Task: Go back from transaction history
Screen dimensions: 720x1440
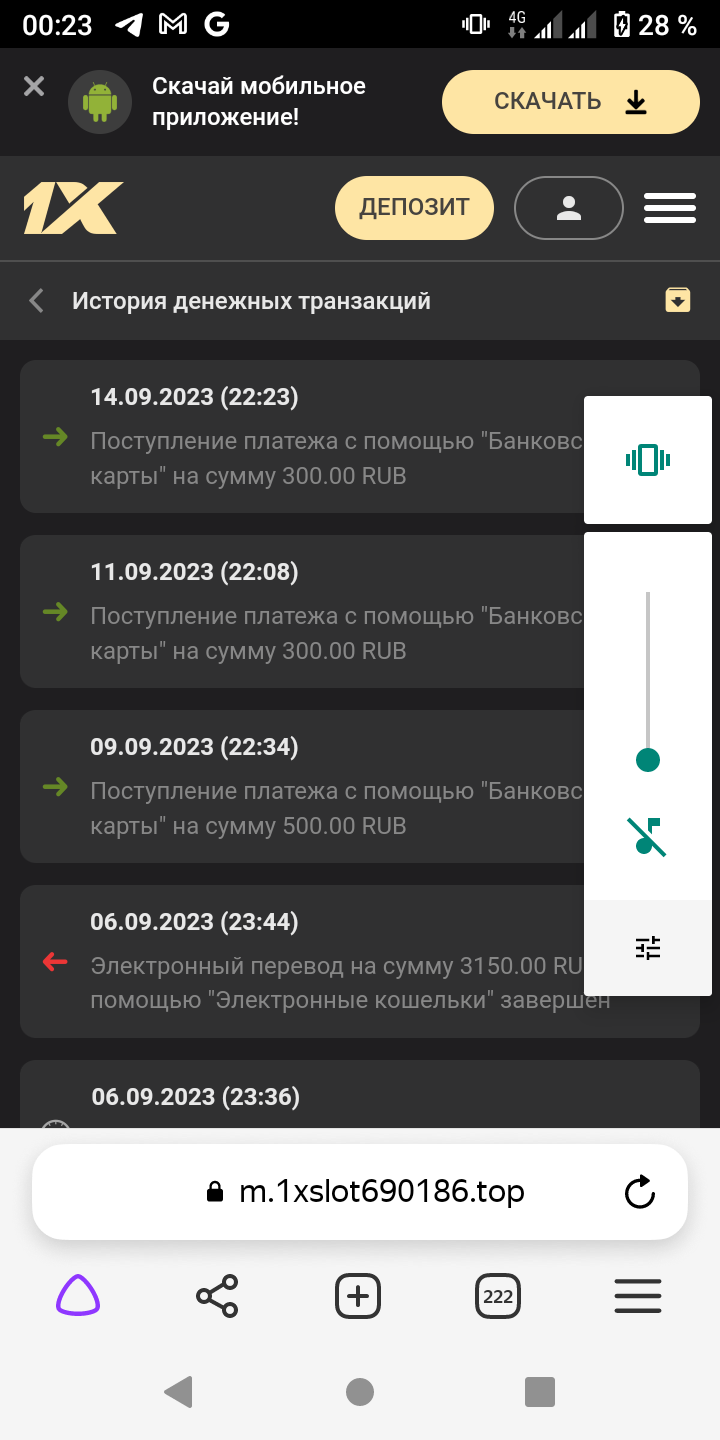Action: click(x=37, y=300)
